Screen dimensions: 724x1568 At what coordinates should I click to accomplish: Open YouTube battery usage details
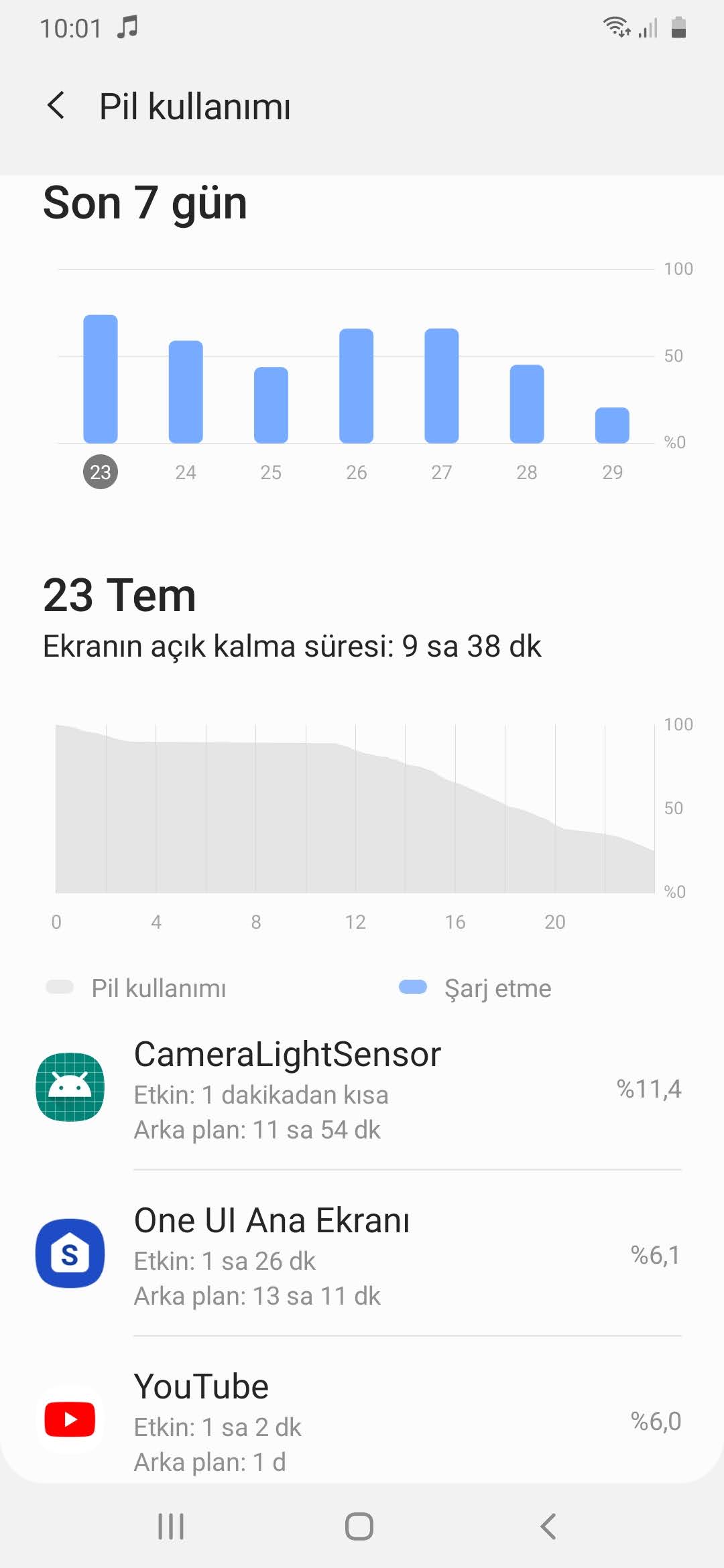click(362, 1421)
